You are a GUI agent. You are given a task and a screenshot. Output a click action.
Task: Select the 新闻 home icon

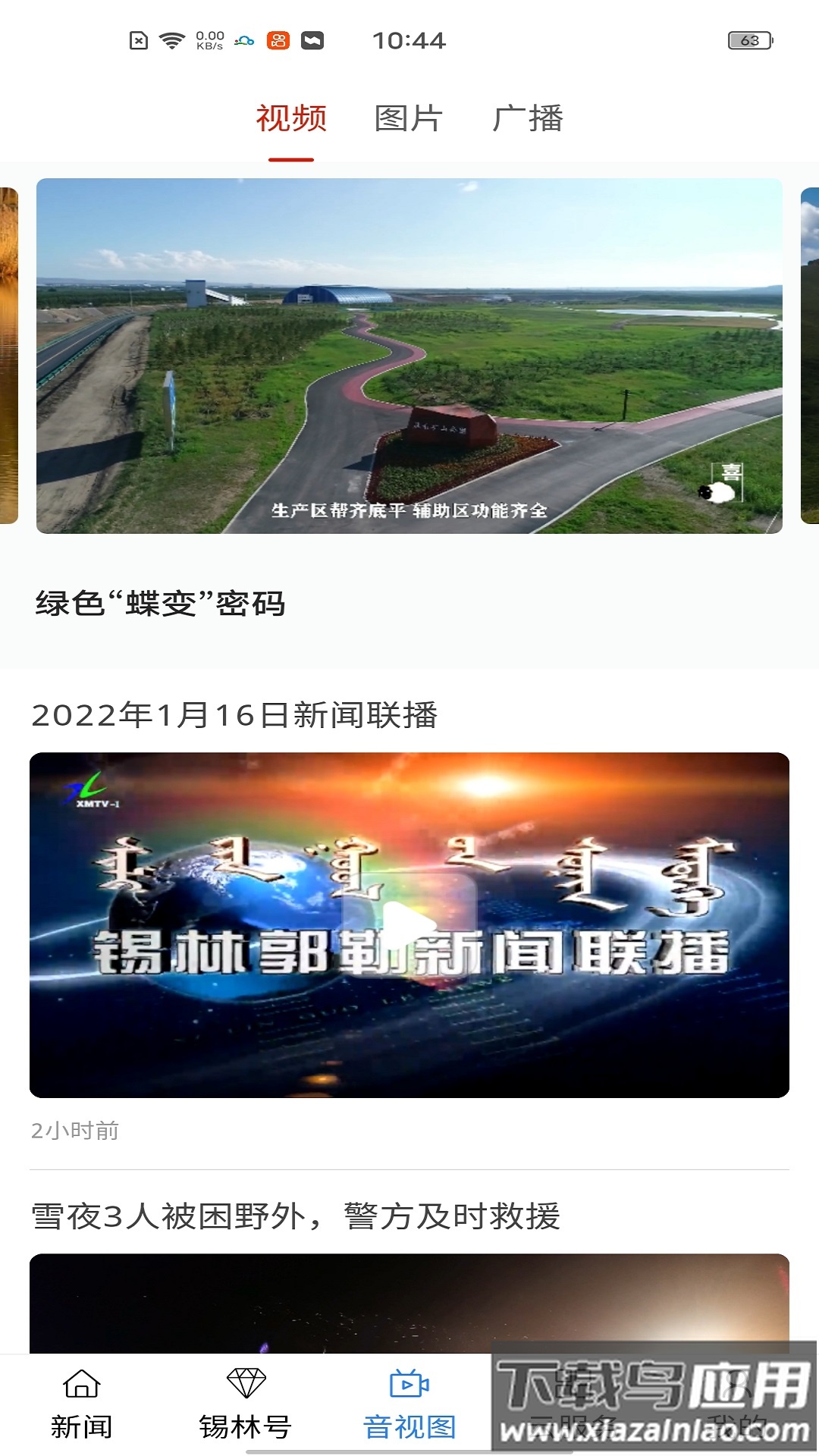(x=82, y=1403)
